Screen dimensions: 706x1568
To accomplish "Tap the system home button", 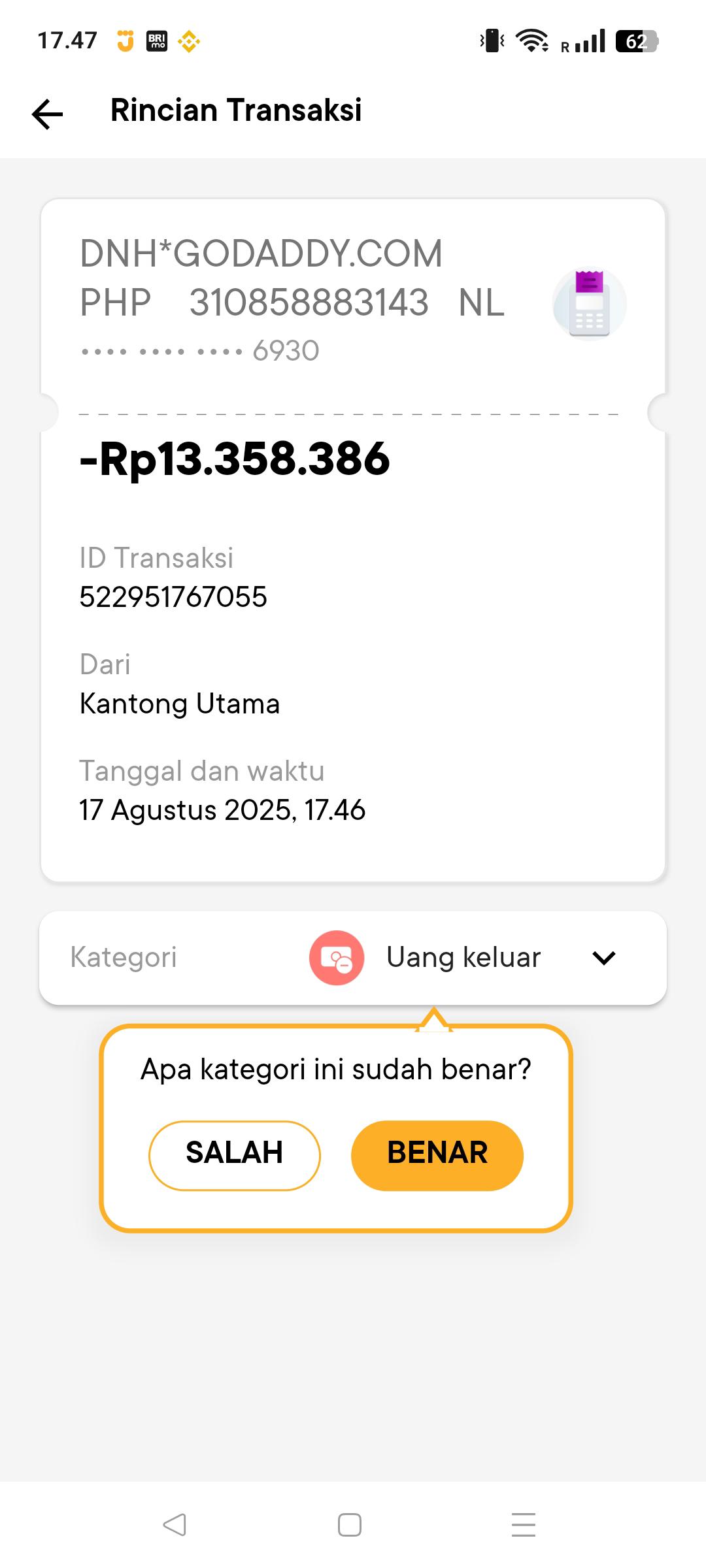I will pos(350,1525).
